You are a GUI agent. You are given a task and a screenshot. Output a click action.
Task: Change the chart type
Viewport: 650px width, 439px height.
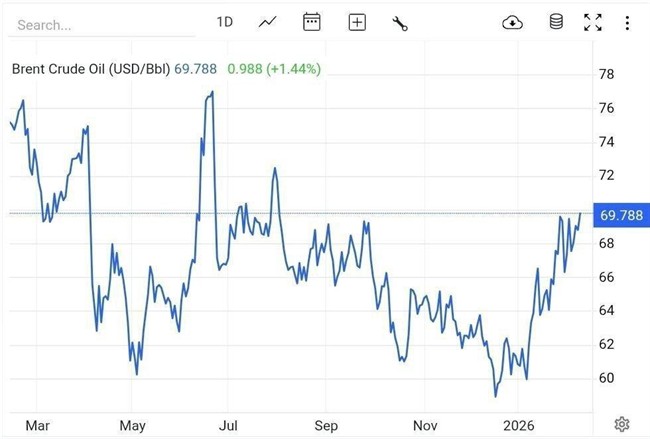(268, 22)
